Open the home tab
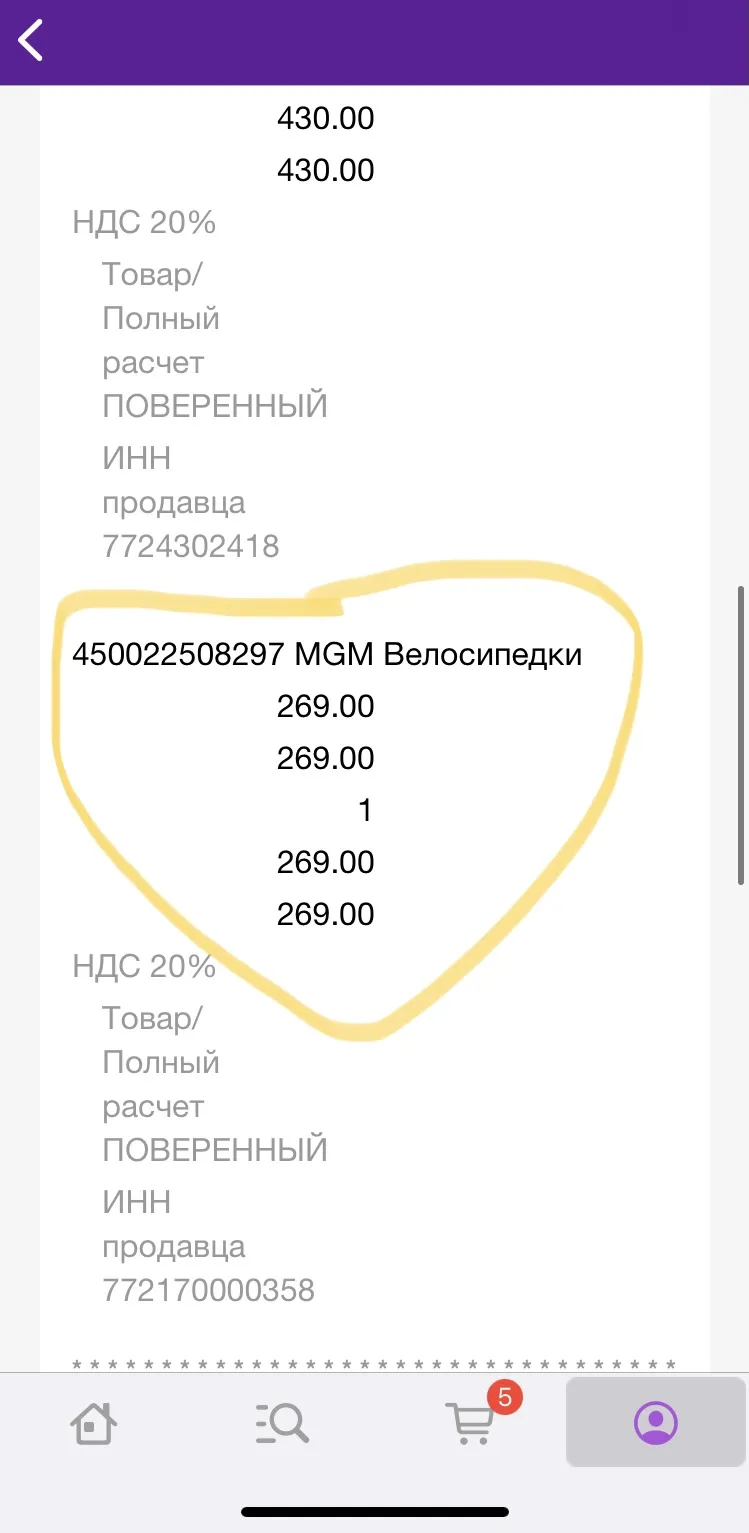The height and width of the screenshot is (1533, 749). pyautogui.click(x=94, y=1422)
